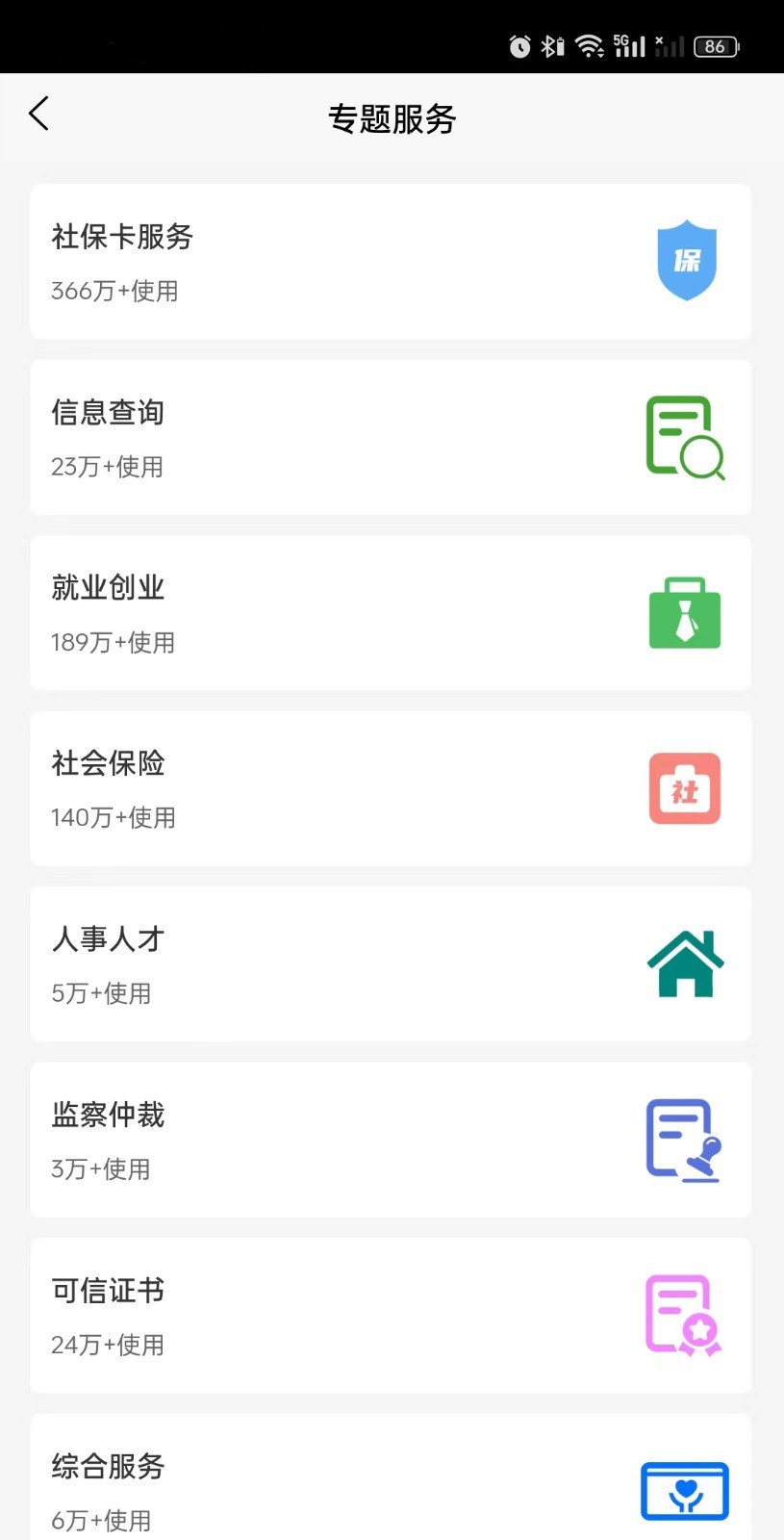
Task: Open the 社保卡服务 card
Action: click(x=391, y=262)
